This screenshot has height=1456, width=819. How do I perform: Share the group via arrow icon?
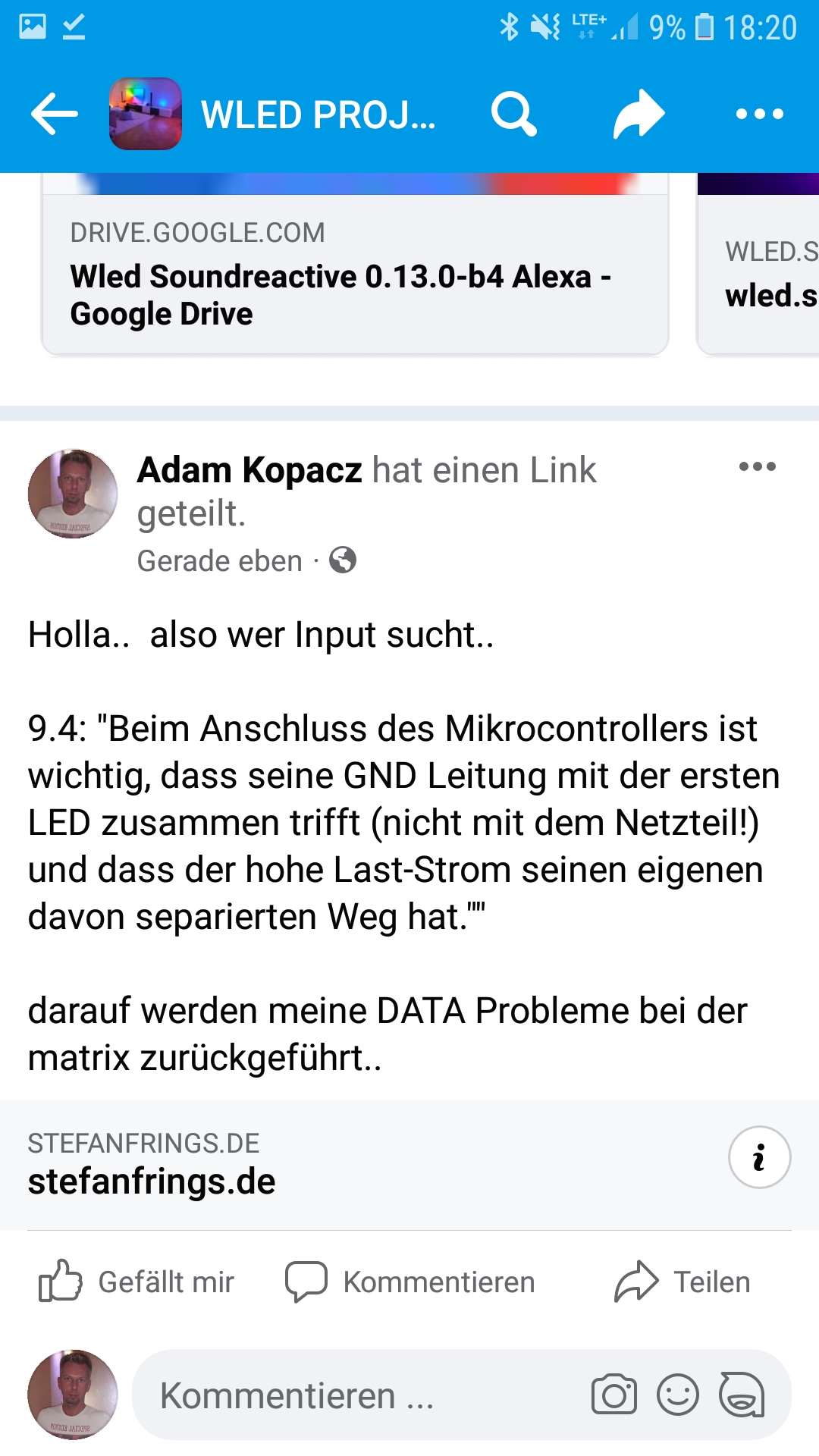coord(639,115)
